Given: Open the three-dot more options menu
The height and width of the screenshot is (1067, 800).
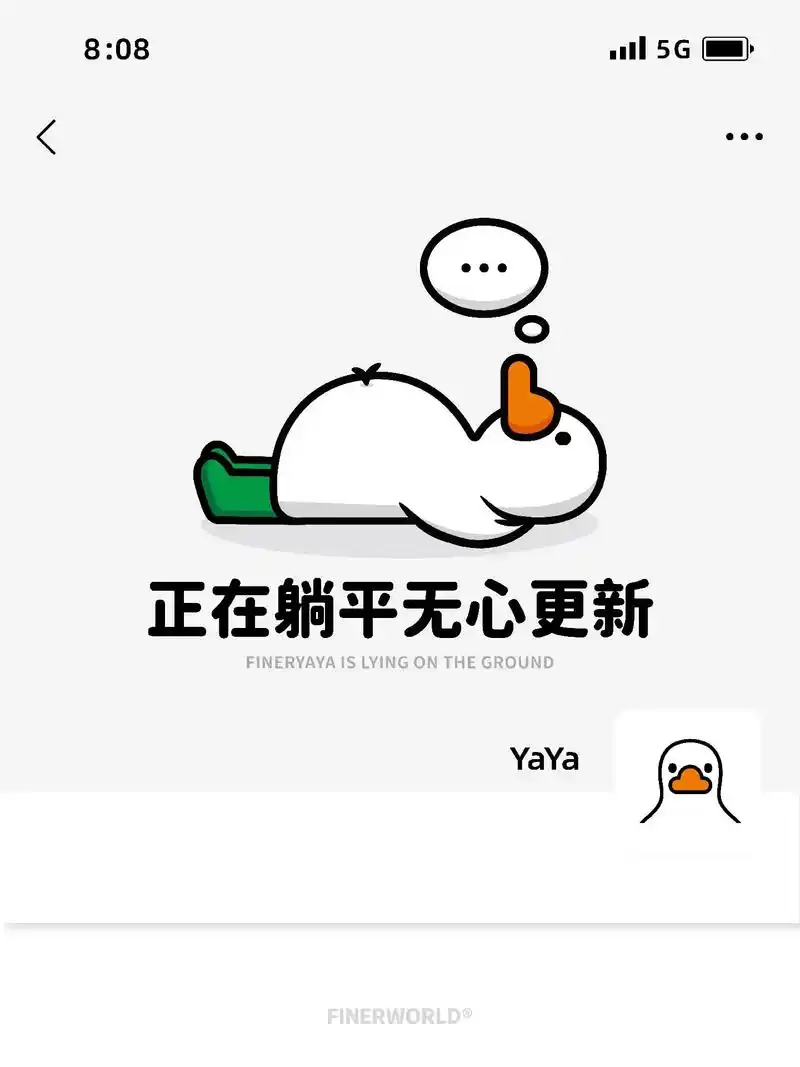Looking at the screenshot, I should (742, 136).
